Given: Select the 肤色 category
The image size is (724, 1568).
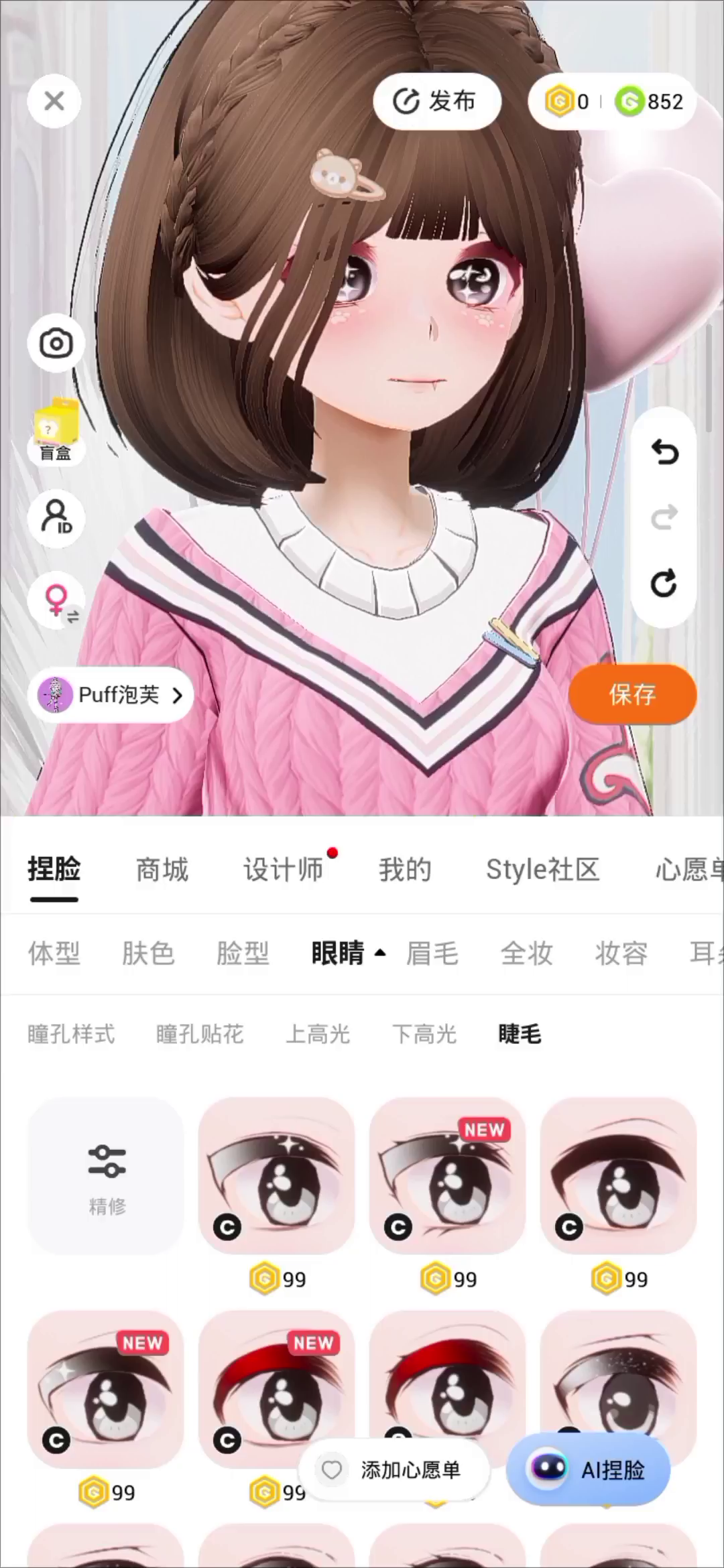Looking at the screenshot, I should 148,953.
